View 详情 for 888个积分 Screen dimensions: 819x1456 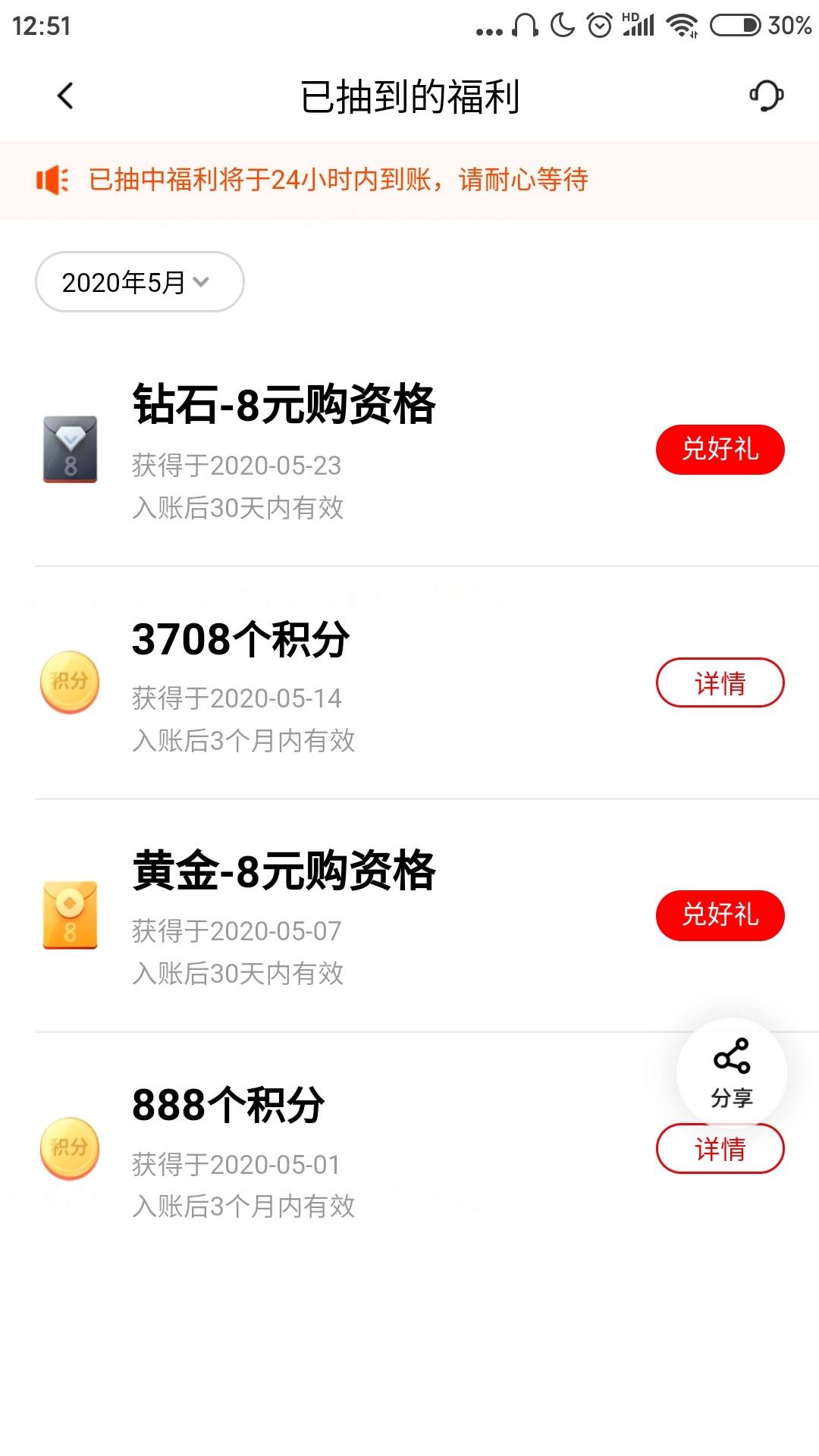tap(720, 1150)
